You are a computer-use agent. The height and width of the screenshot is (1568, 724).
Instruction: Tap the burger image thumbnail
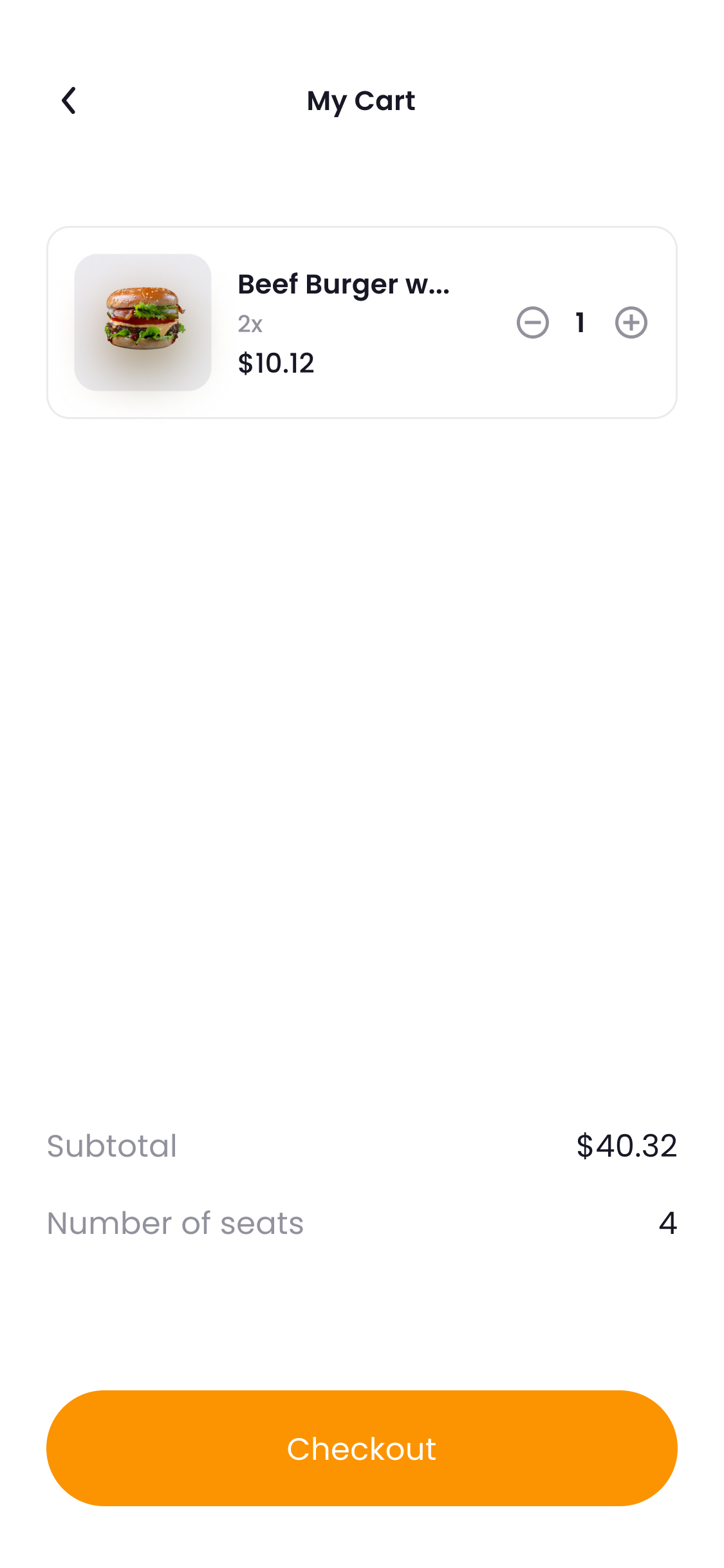pos(142,321)
